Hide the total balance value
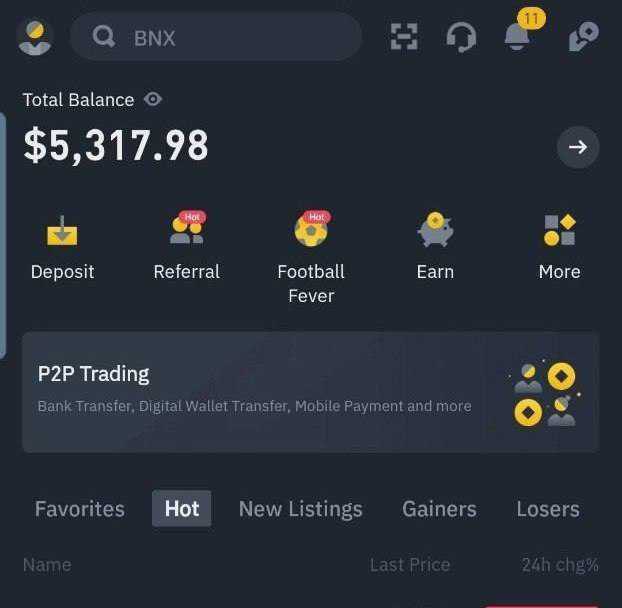Viewport: 622px width, 608px height. pyautogui.click(x=153, y=99)
